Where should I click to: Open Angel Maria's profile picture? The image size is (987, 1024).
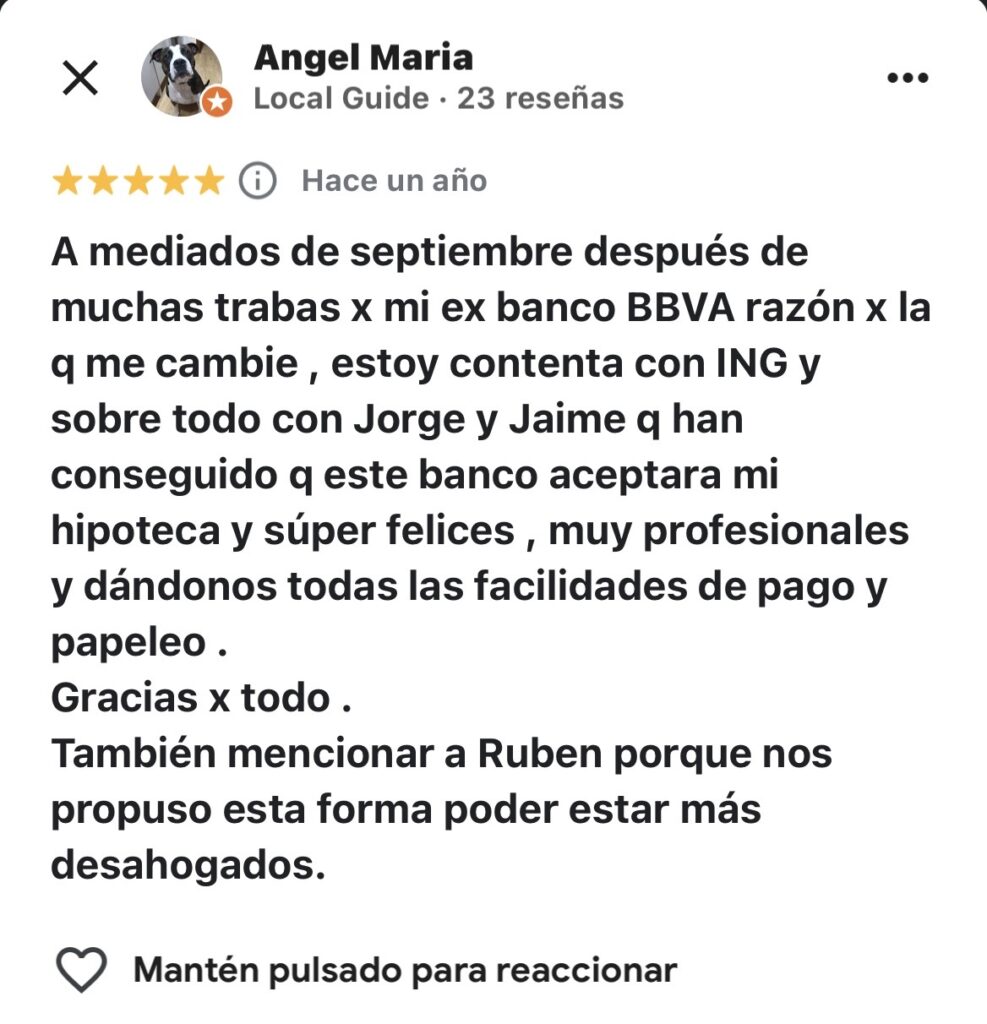pyautogui.click(x=182, y=76)
